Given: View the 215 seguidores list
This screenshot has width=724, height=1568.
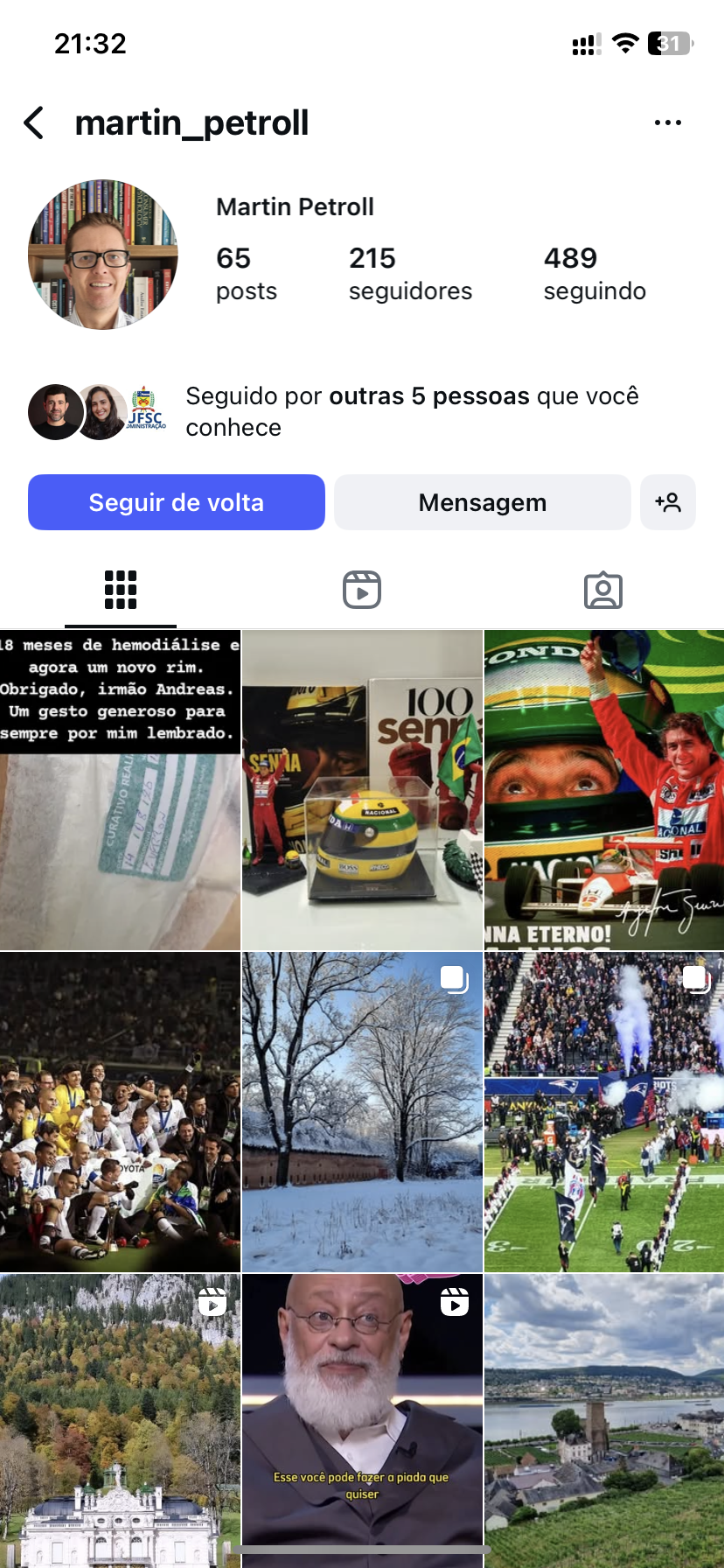Looking at the screenshot, I should pyautogui.click(x=409, y=273).
